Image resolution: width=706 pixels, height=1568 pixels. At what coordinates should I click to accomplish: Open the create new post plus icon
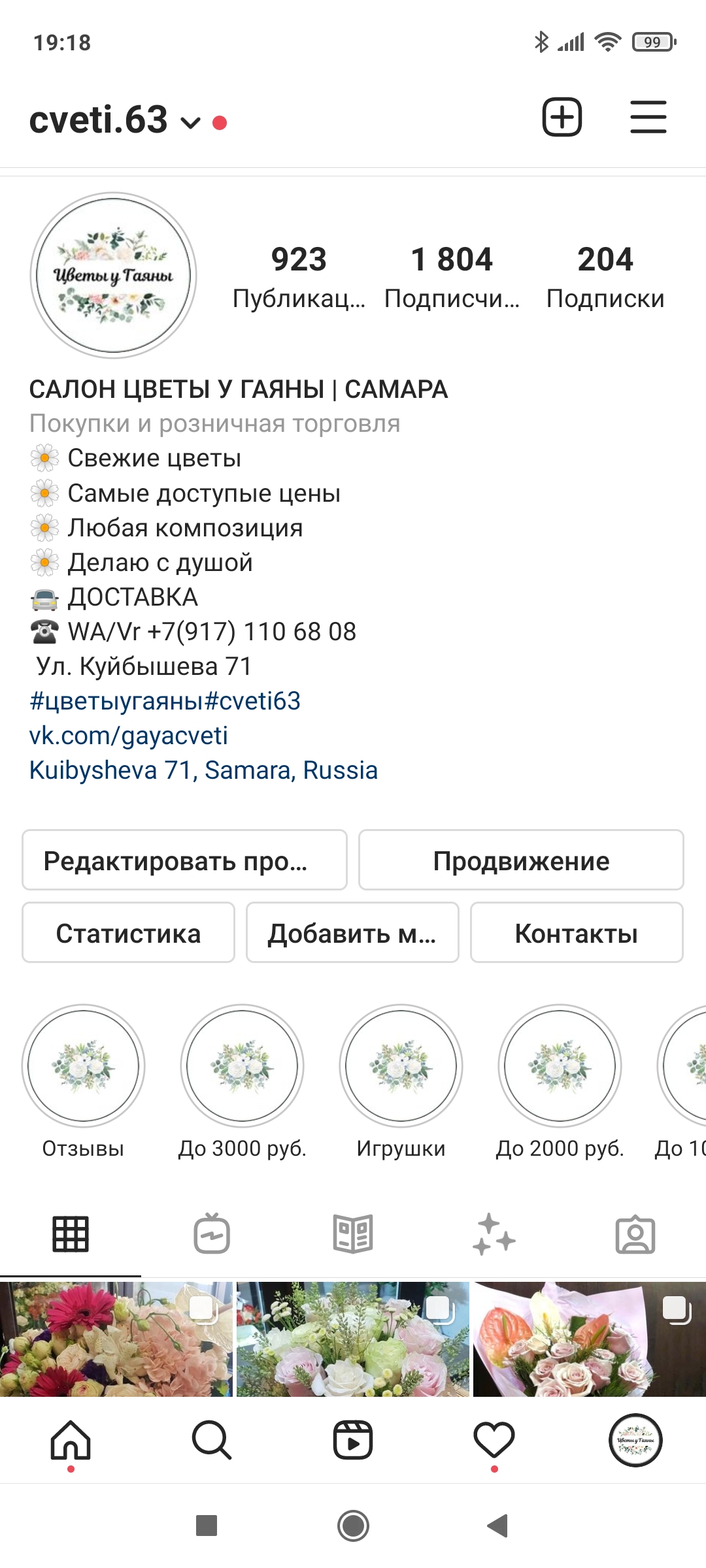562,118
